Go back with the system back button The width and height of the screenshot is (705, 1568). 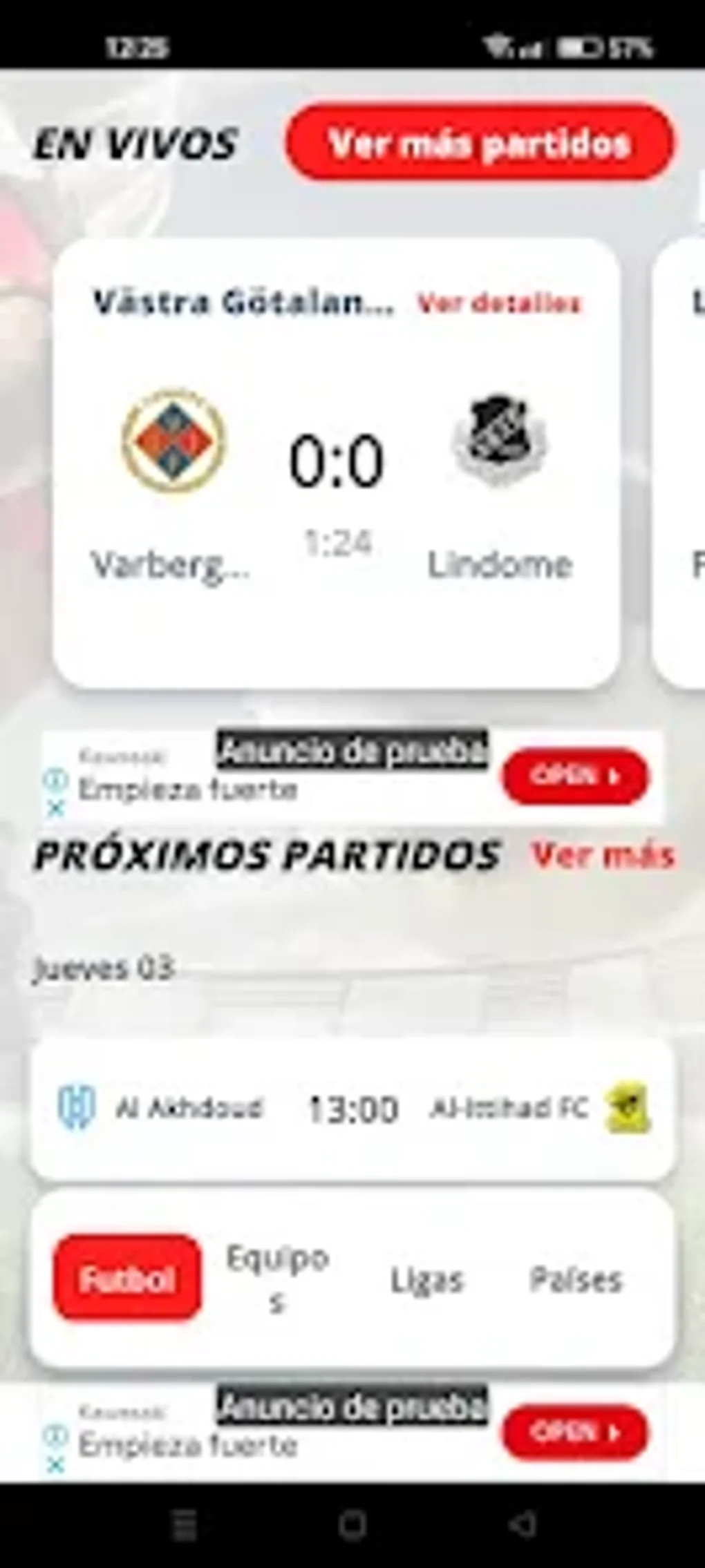pyautogui.click(x=523, y=1525)
